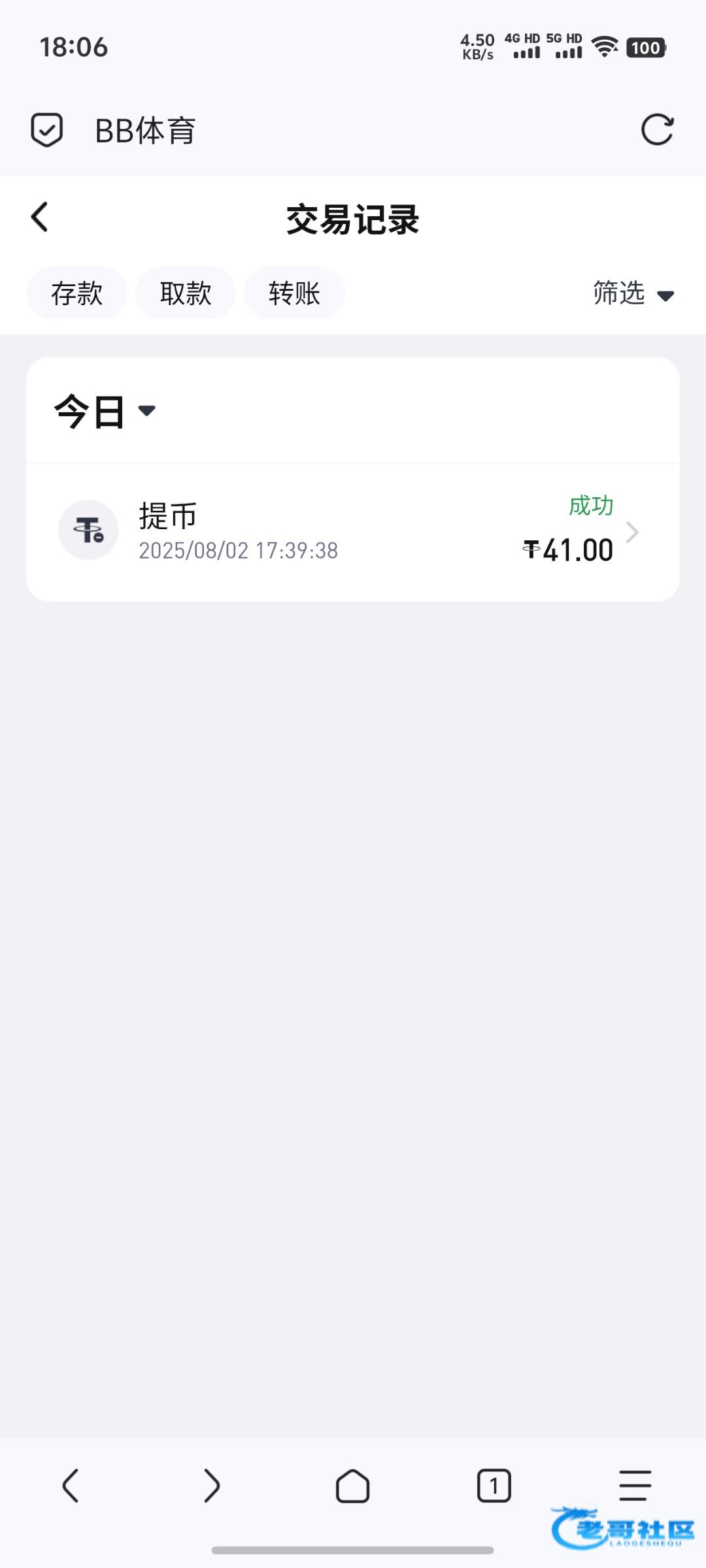Tap the browser forward arrow
The height and width of the screenshot is (1568, 706).
211,1486
